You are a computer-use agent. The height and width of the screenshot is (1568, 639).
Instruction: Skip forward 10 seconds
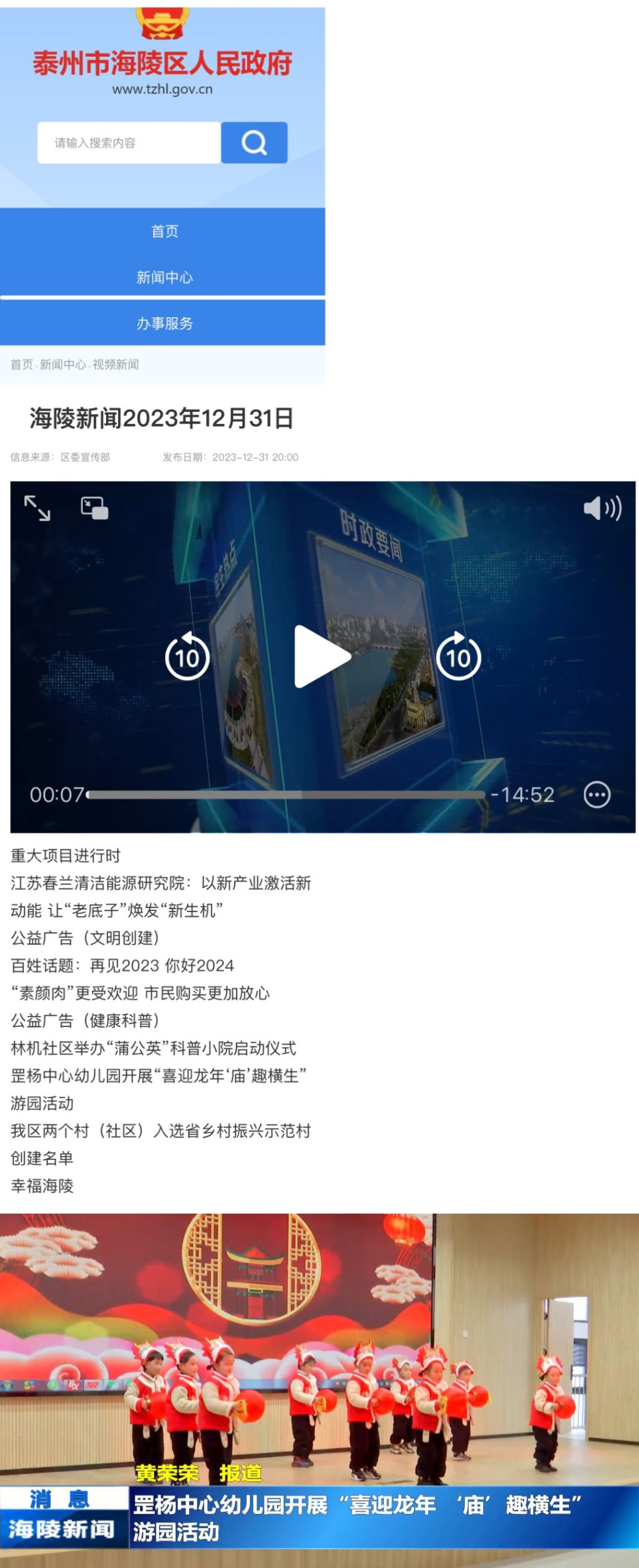pyautogui.click(x=458, y=657)
